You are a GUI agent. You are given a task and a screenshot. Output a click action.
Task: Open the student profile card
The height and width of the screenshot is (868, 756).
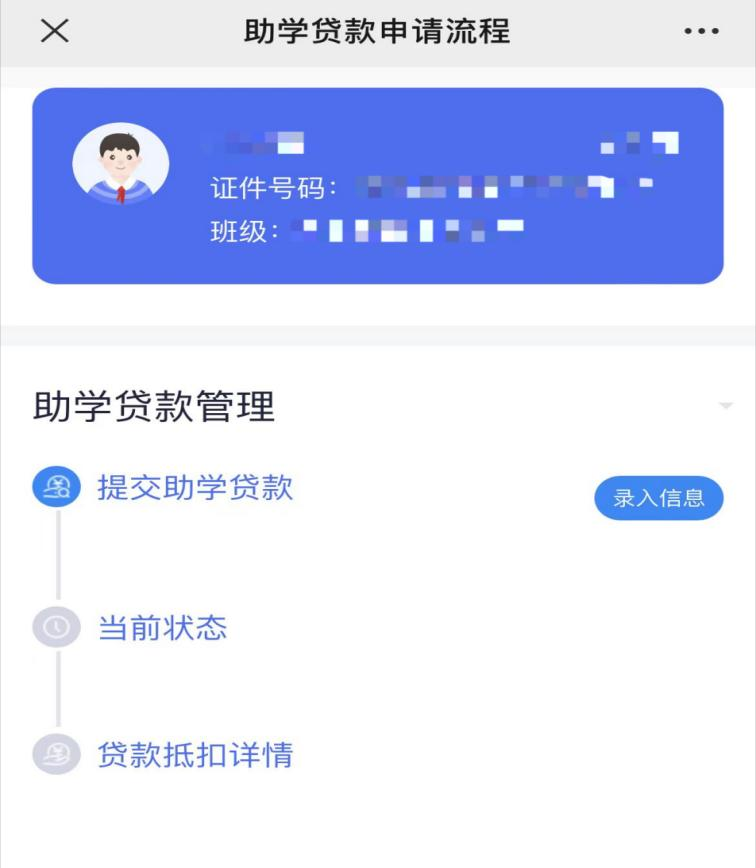pyautogui.click(x=377, y=186)
